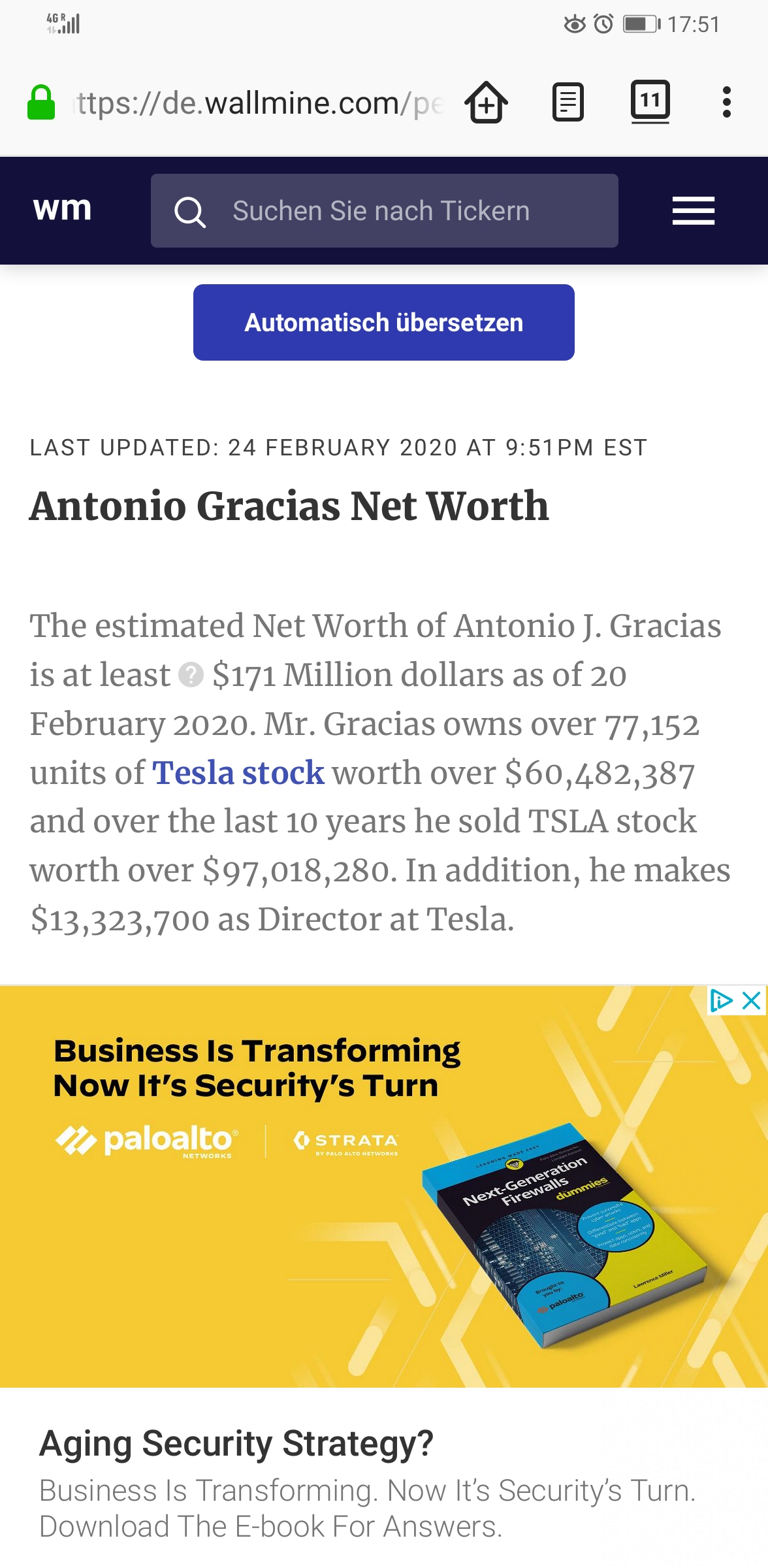
Task: Open the Tesla stock link
Action: (x=238, y=773)
